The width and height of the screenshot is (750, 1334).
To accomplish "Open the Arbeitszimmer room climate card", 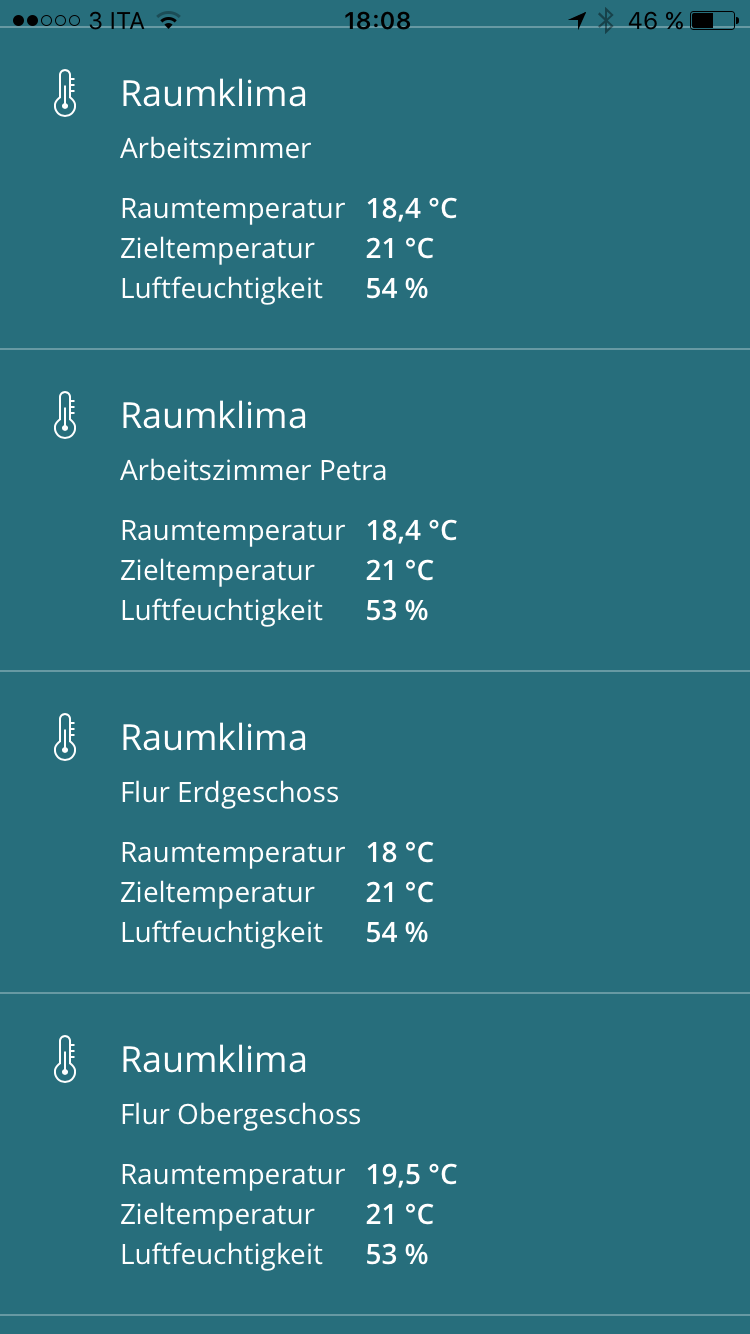I will 375,190.
